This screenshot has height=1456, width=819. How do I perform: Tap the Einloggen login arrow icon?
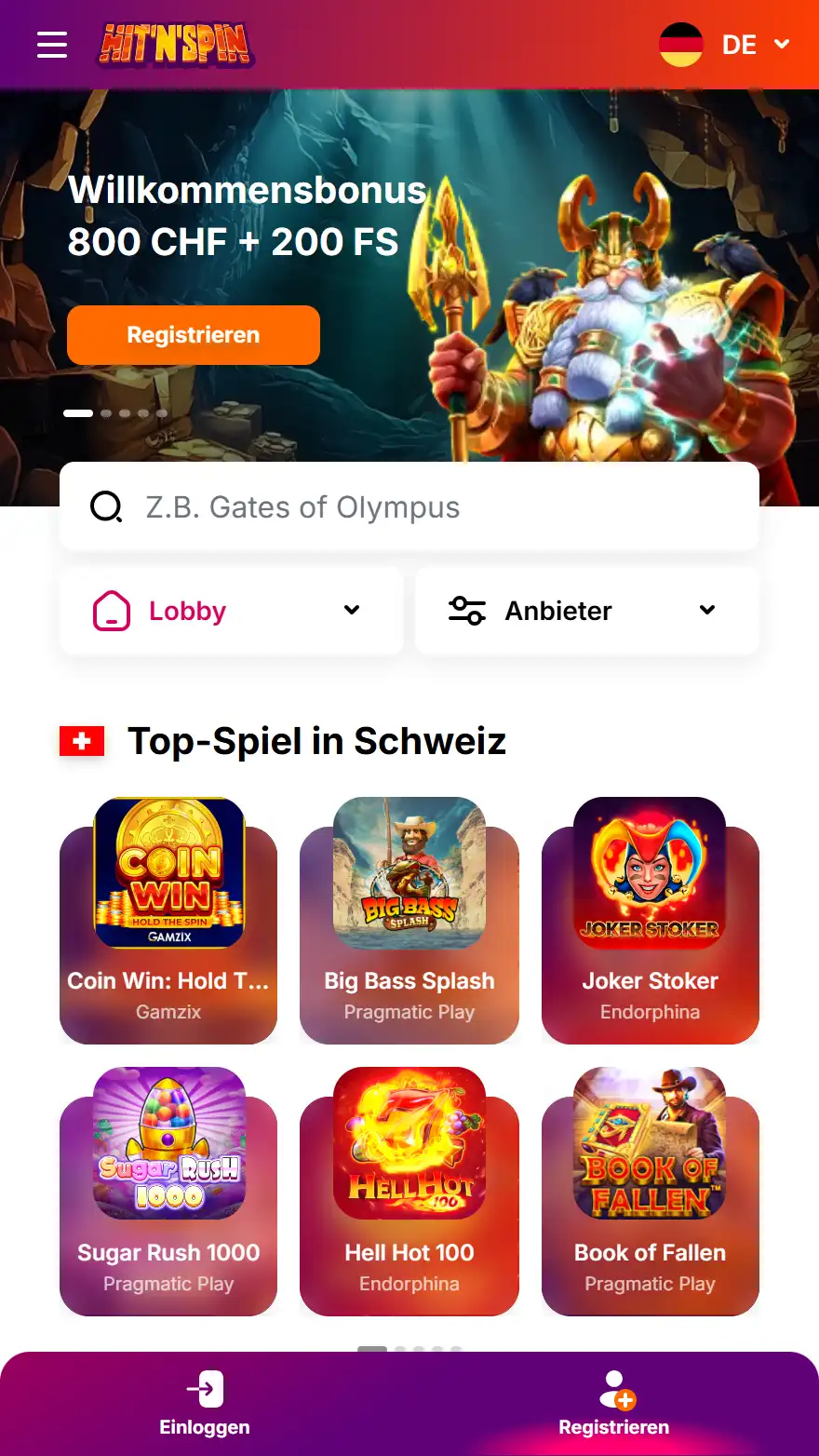tap(204, 1389)
